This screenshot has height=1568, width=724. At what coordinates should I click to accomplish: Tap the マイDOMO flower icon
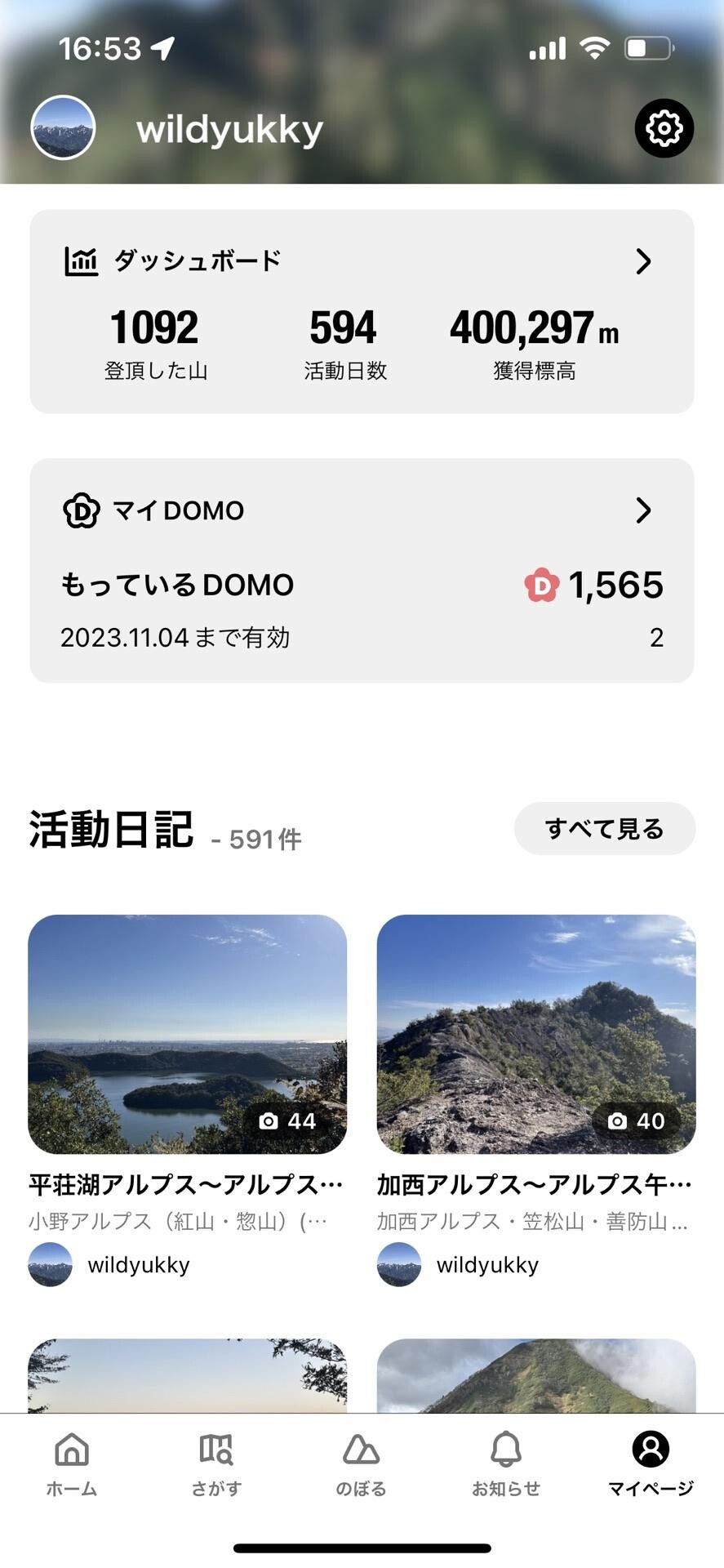pyautogui.click(x=79, y=510)
